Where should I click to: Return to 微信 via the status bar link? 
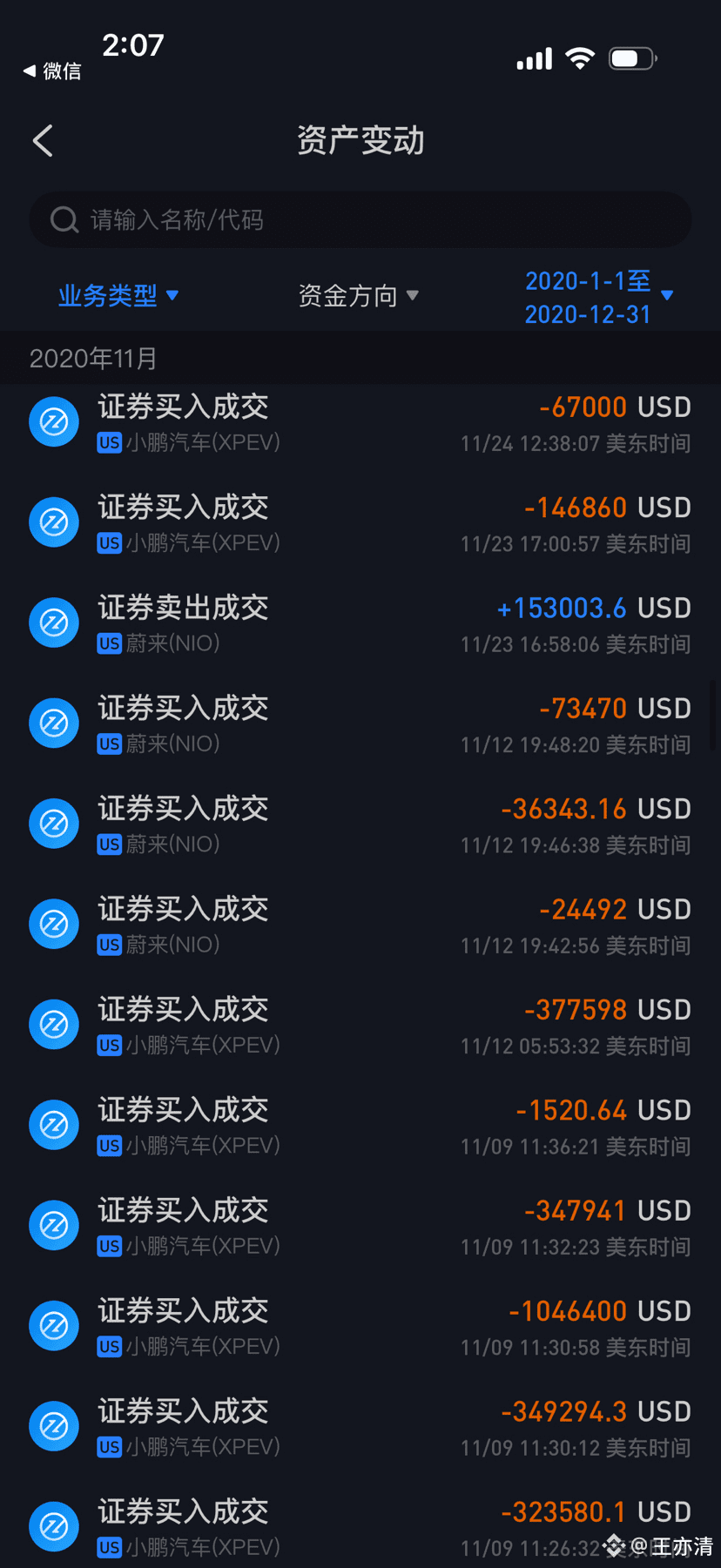(x=52, y=71)
